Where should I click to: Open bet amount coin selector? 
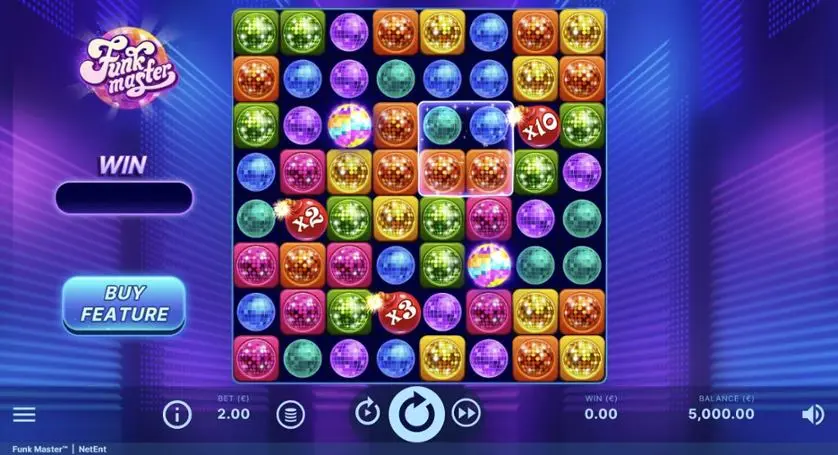click(x=290, y=413)
